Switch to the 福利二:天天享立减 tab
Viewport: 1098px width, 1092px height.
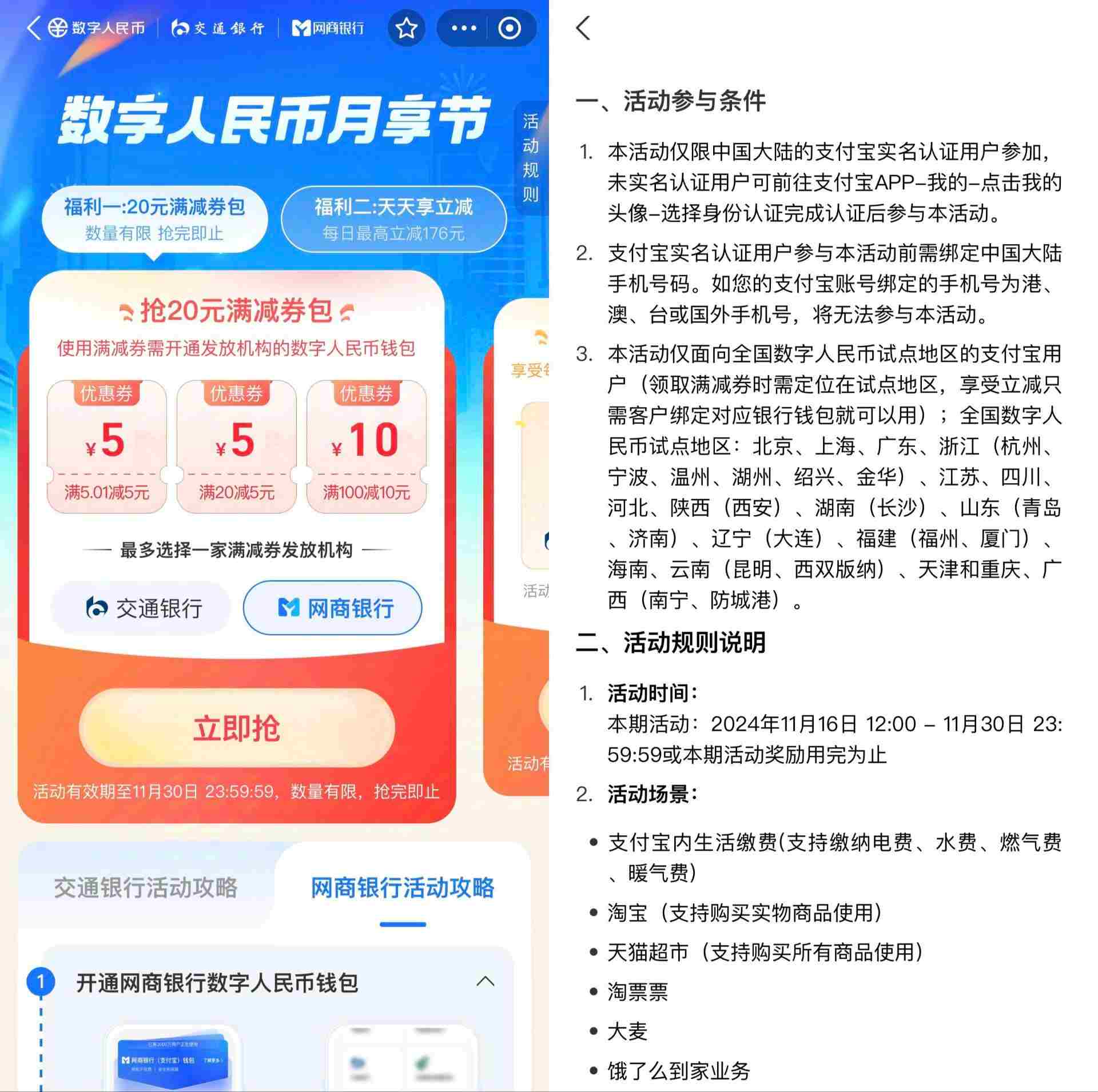point(393,218)
